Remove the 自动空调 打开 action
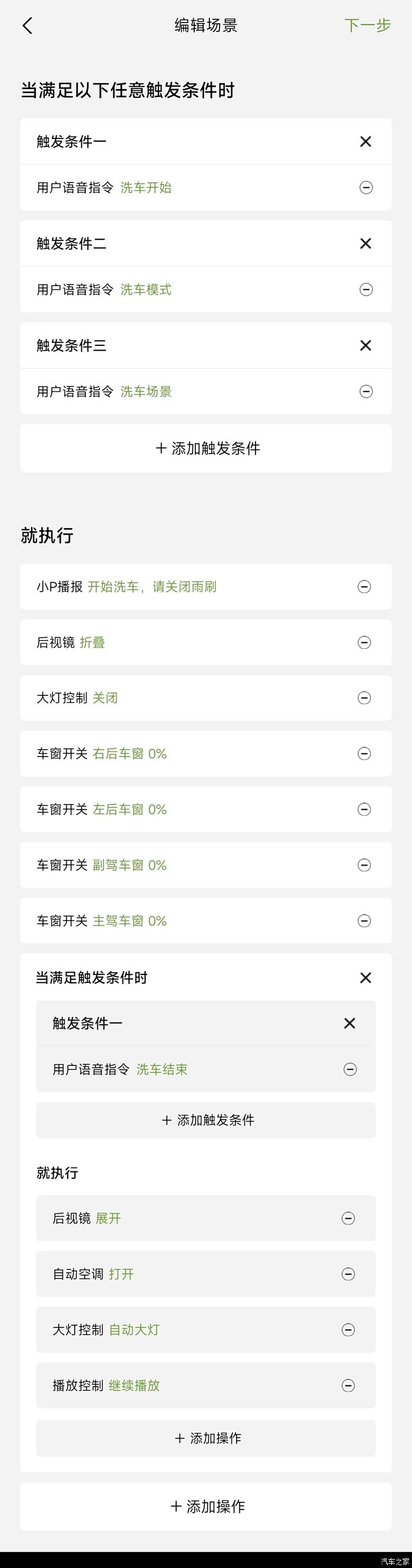 [x=348, y=1275]
